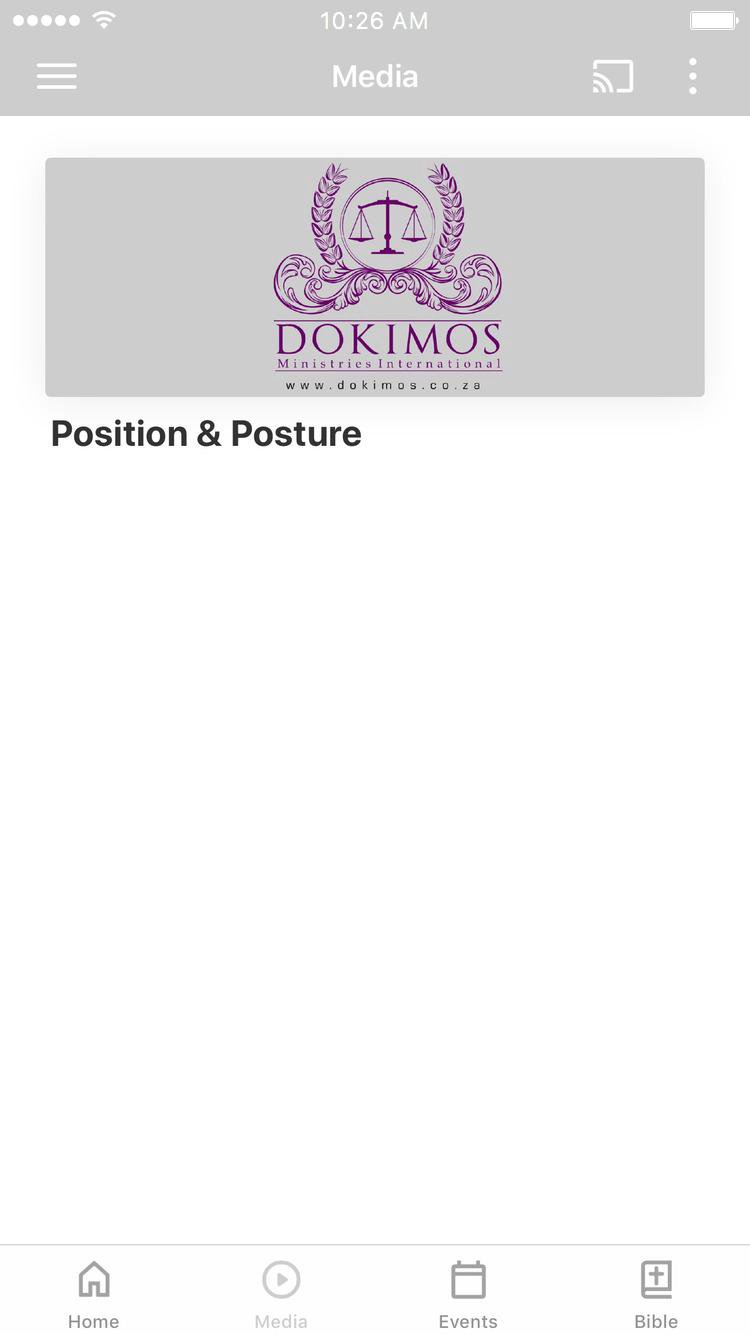The image size is (750, 1334).
Task: Expand the overflow options menu
Action: tap(692, 76)
